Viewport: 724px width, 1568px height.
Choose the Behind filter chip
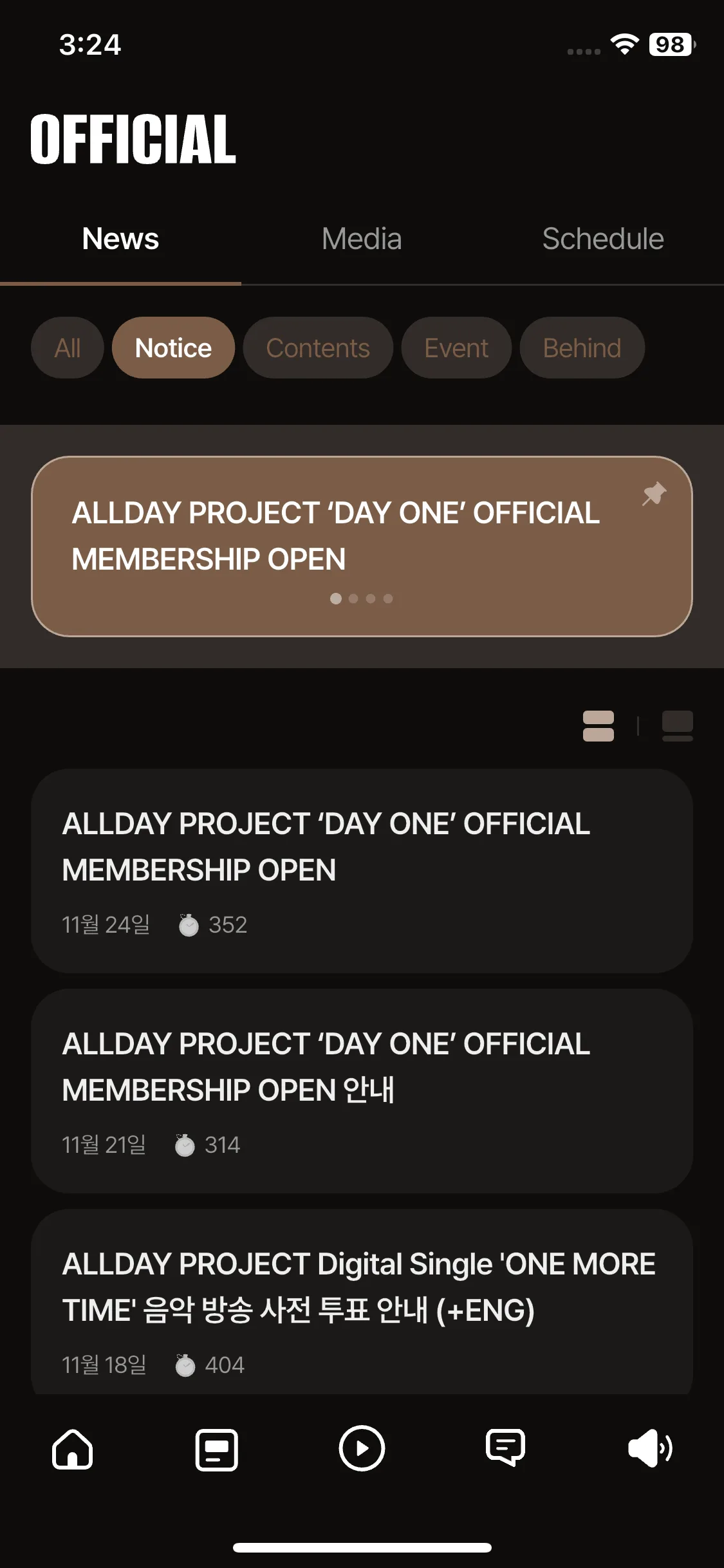[x=582, y=348]
